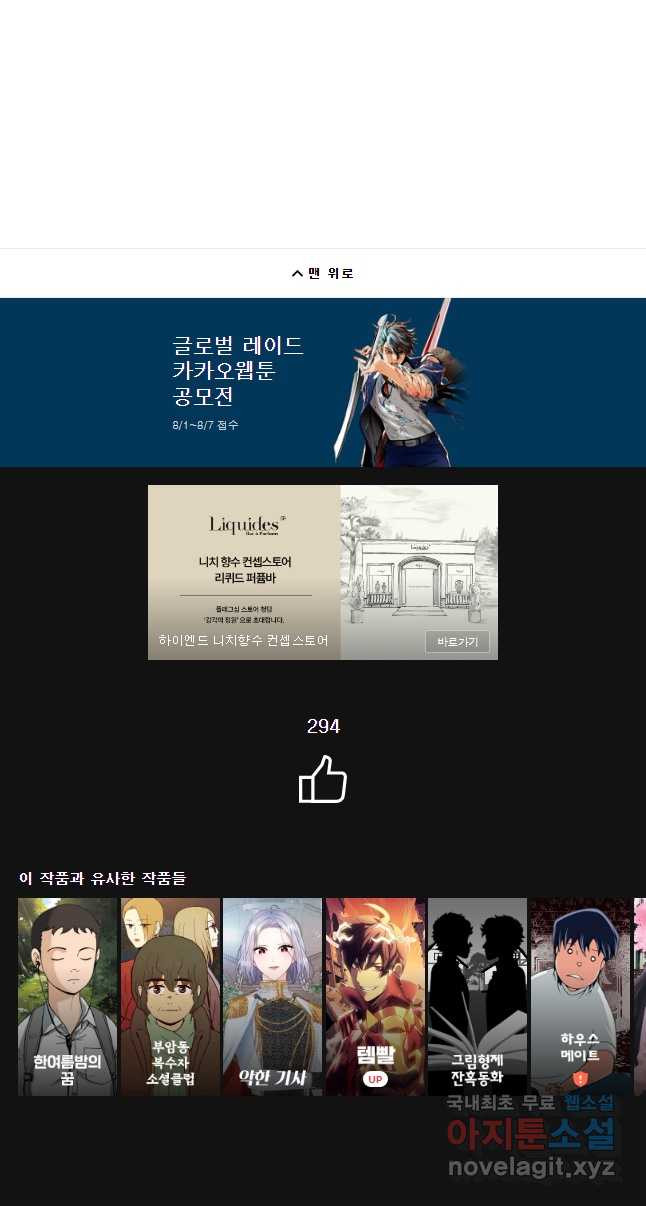
Task: Open the webtoon 부암동 복수자 소셜클럽
Action: click(170, 996)
